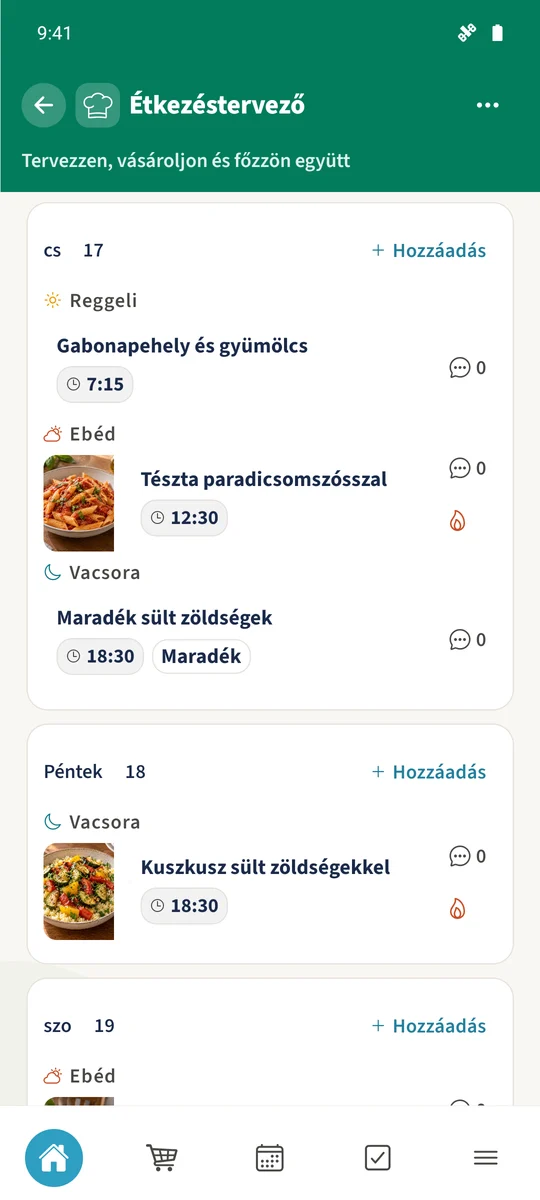Open comments for Gabonapehely és gyümölcs
Screen dimensions: 540x1200
tap(468, 368)
